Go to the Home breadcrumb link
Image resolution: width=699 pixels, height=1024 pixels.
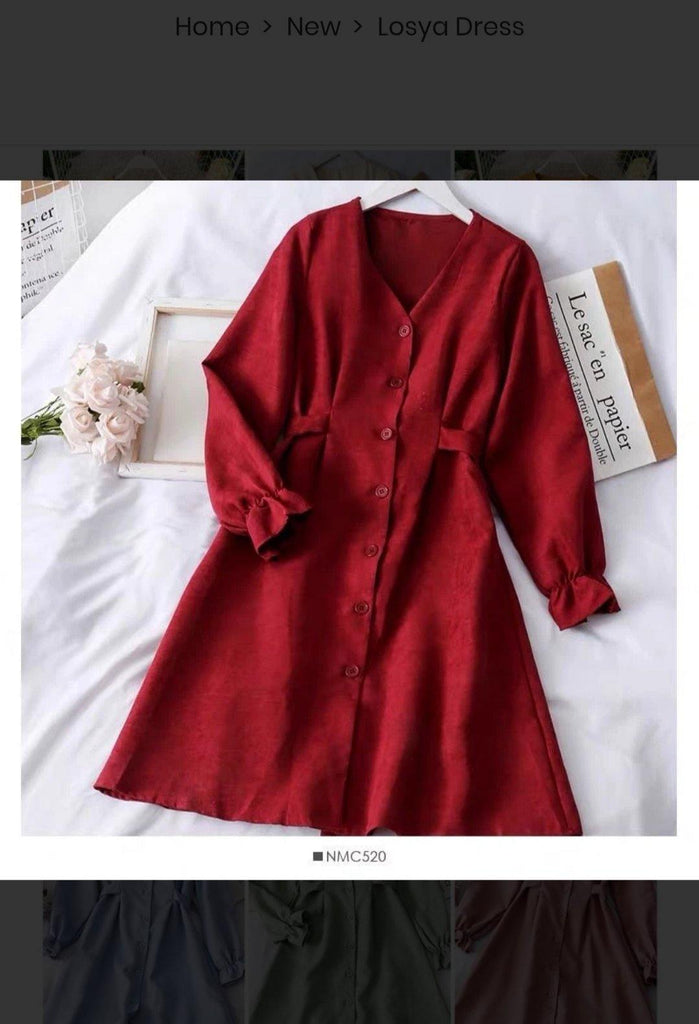coord(212,27)
